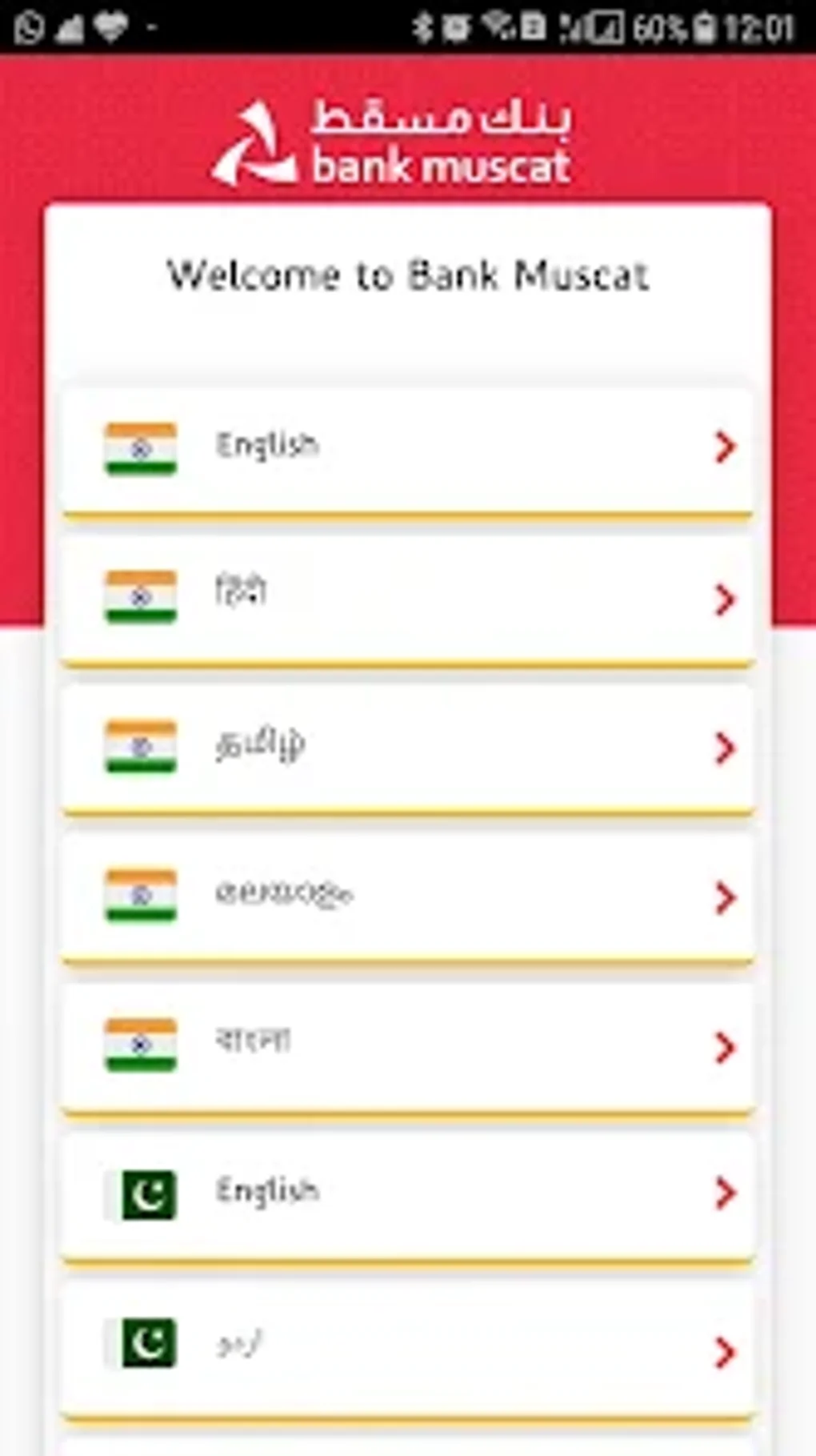Select the தமிழ் language option
816x1456 pixels.
click(x=408, y=744)
